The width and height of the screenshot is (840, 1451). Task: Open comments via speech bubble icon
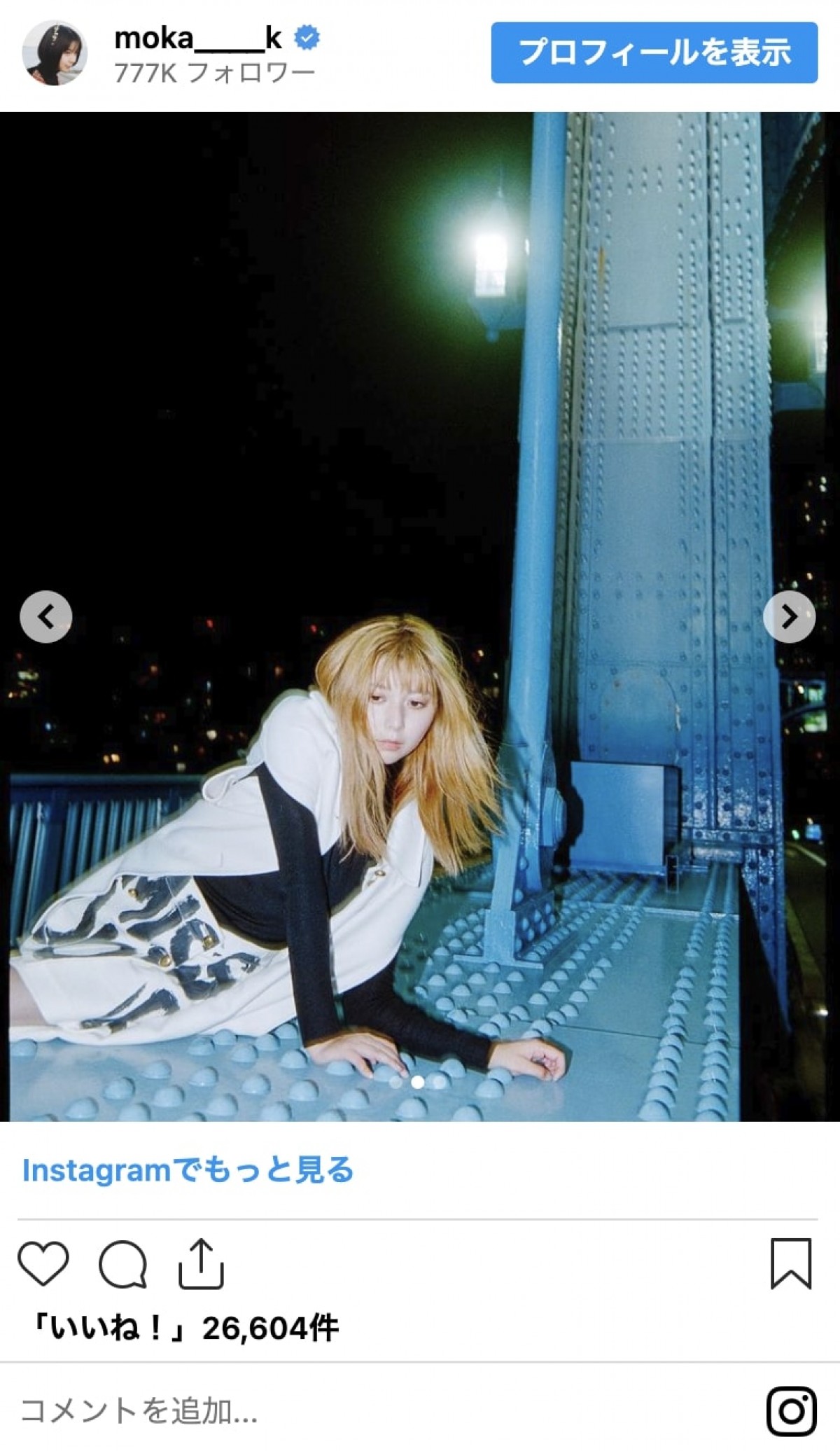coord(123,1264)
